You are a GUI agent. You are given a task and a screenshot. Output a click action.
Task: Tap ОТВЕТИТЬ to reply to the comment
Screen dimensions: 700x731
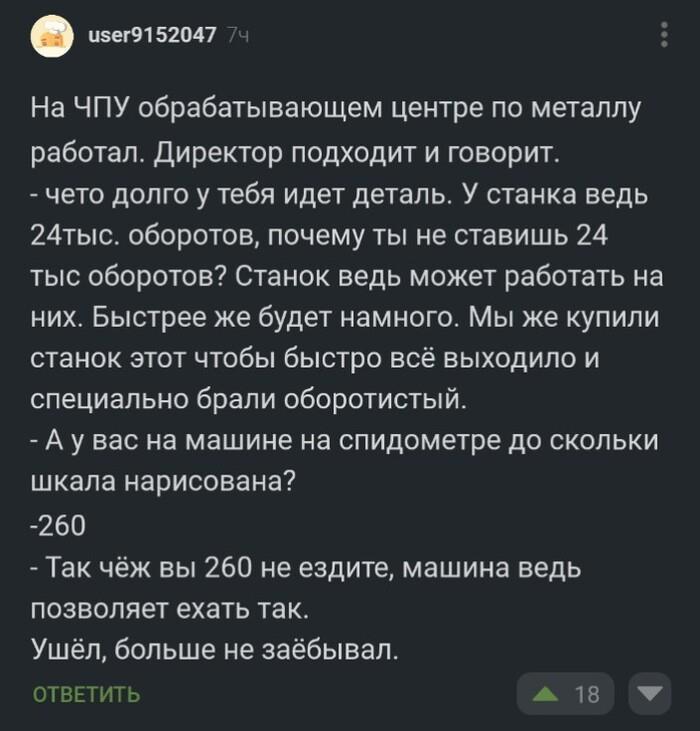pyautogui.click(x=87, y=693)
